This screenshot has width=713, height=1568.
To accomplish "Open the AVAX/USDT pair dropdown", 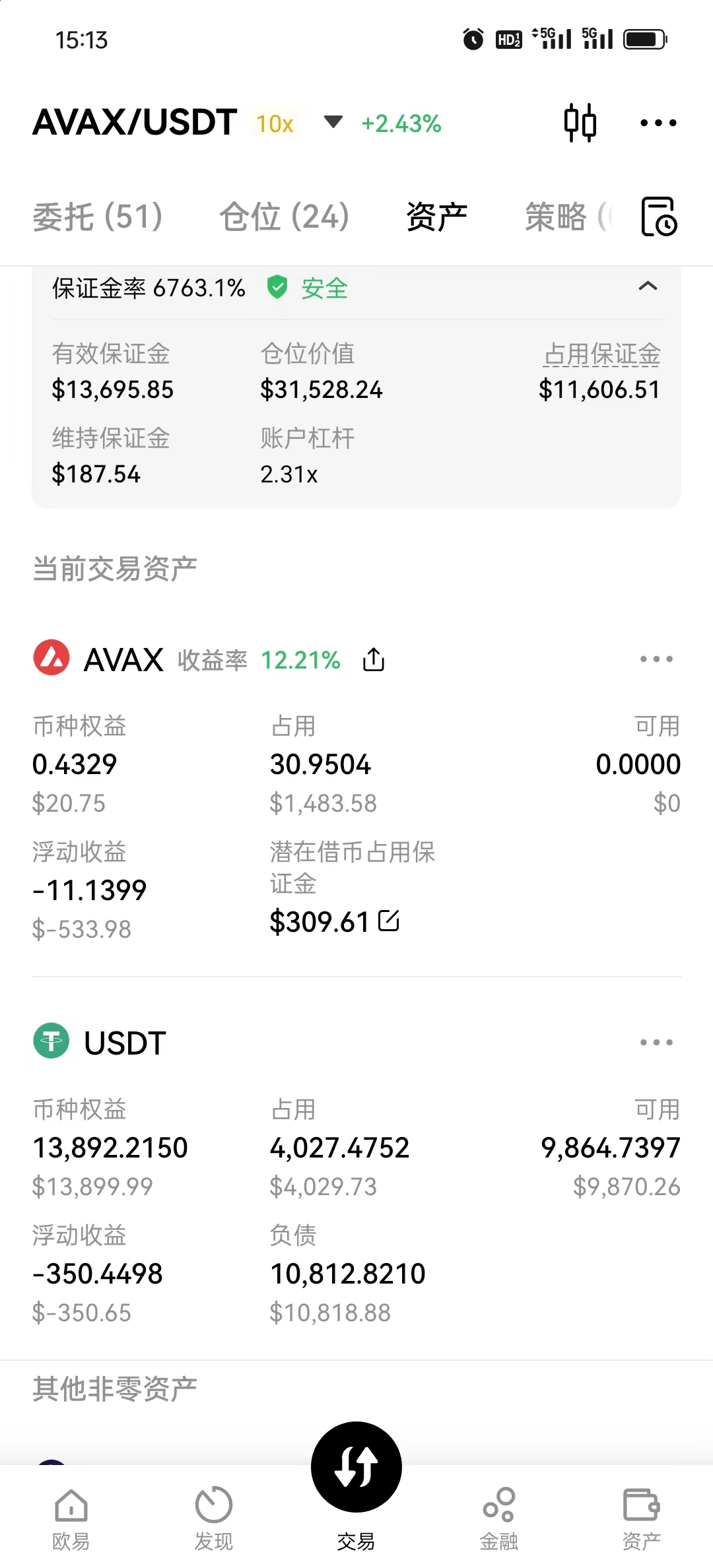I will pos(333,121).
